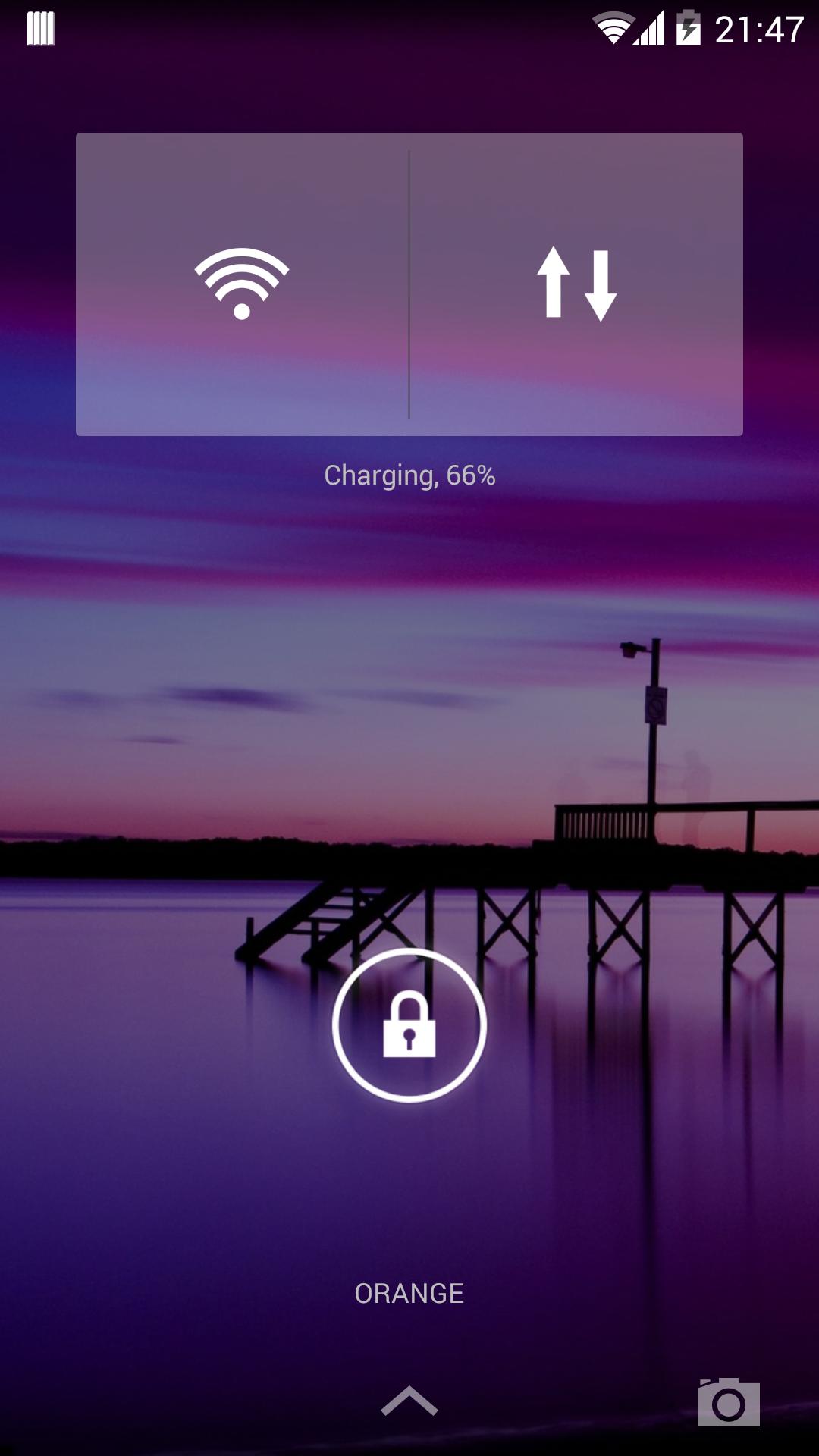This screenshot has height=1456, width=819.
Task: Disable wireless connectivity via the widget
Action: (241, 284)
